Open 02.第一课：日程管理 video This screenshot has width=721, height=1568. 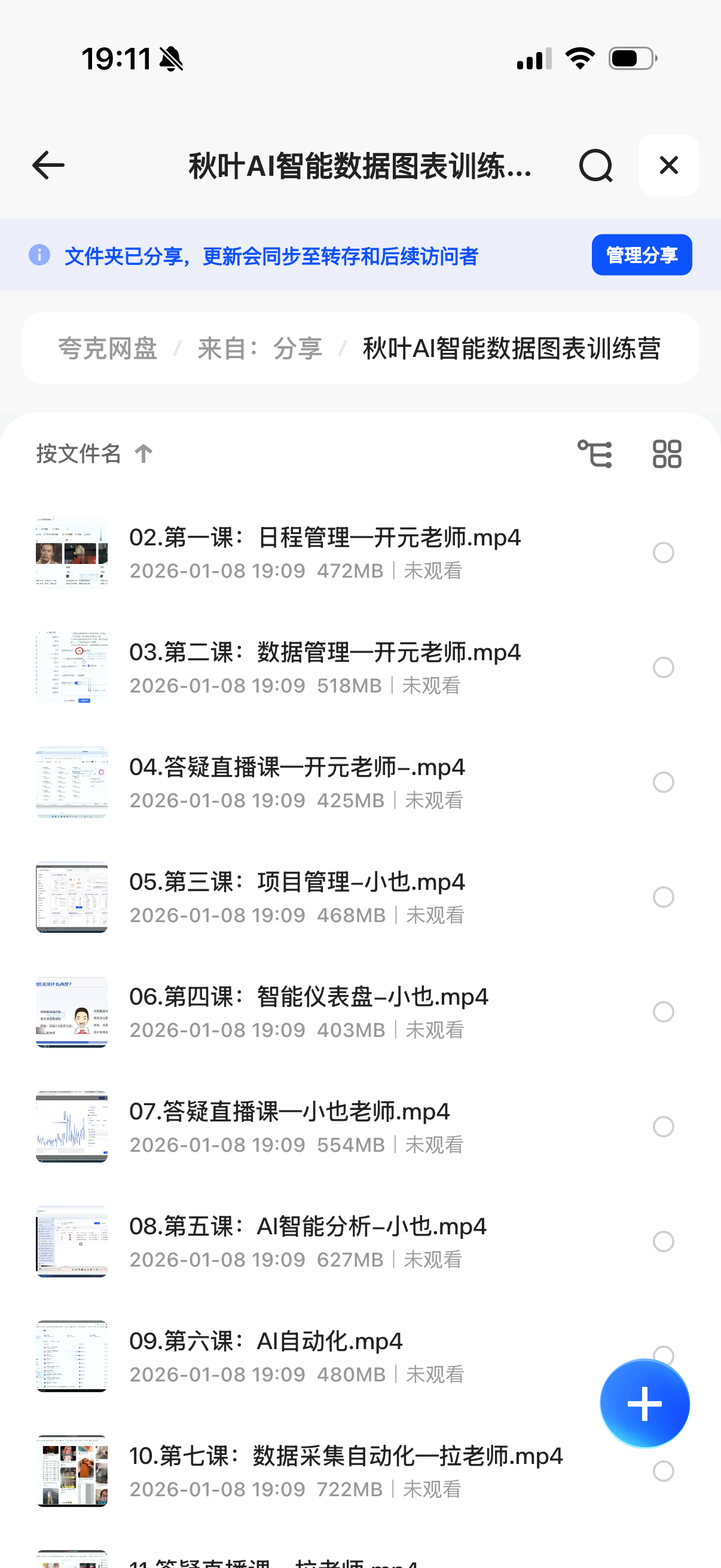325,538
